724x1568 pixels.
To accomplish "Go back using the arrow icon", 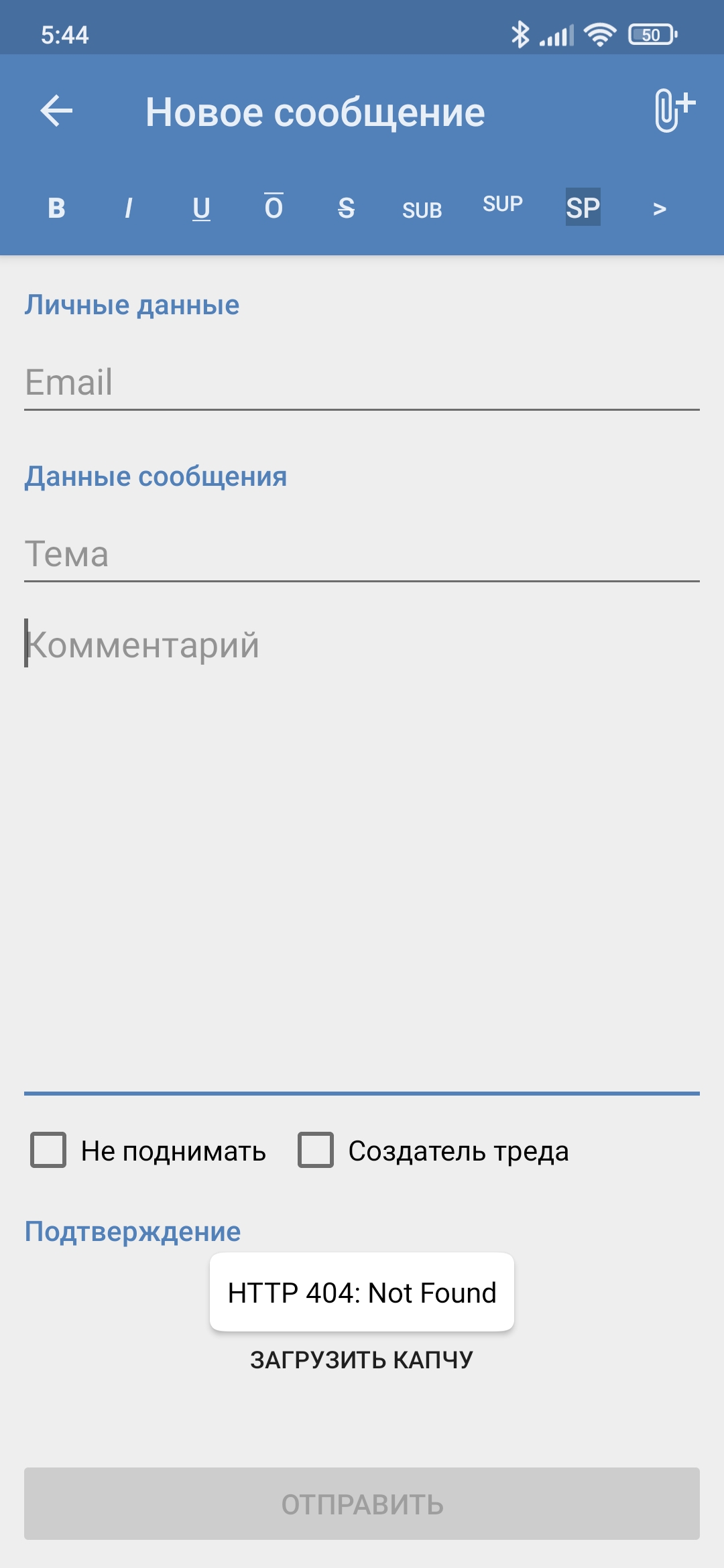I will (x=56, y=111).
